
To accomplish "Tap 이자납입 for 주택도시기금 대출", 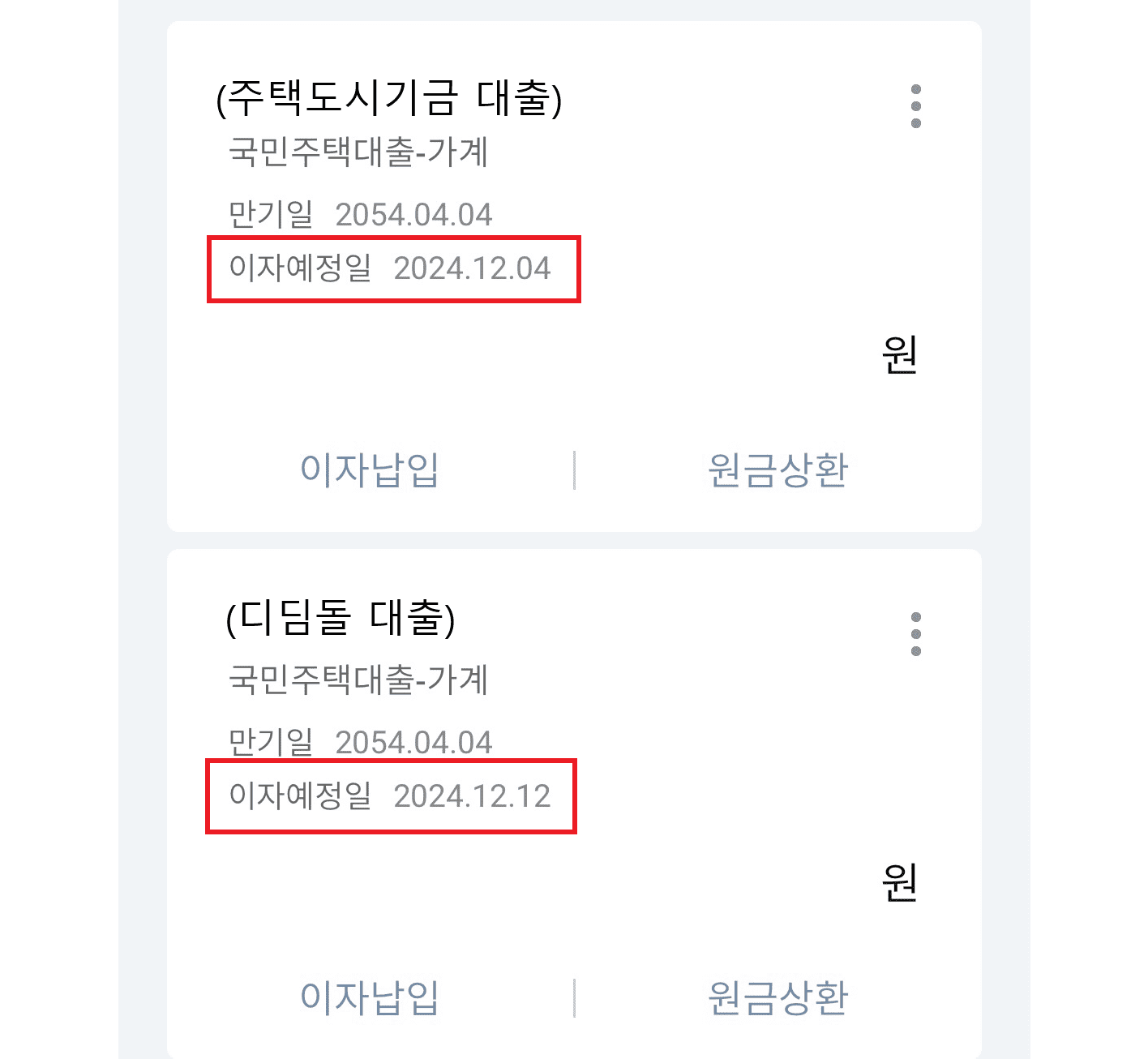I will (x=370, y=470).
